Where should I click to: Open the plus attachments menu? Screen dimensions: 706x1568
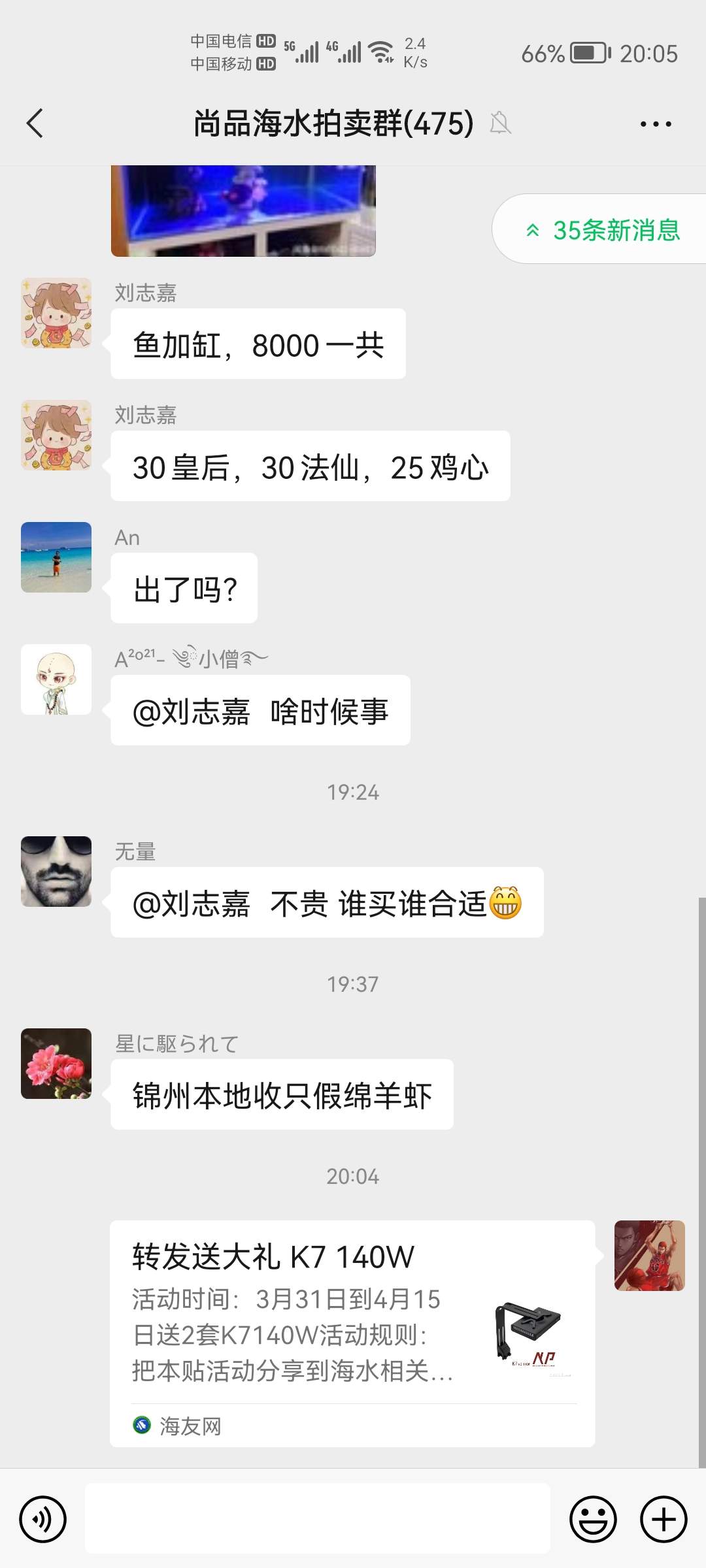tap(663, 1519)
